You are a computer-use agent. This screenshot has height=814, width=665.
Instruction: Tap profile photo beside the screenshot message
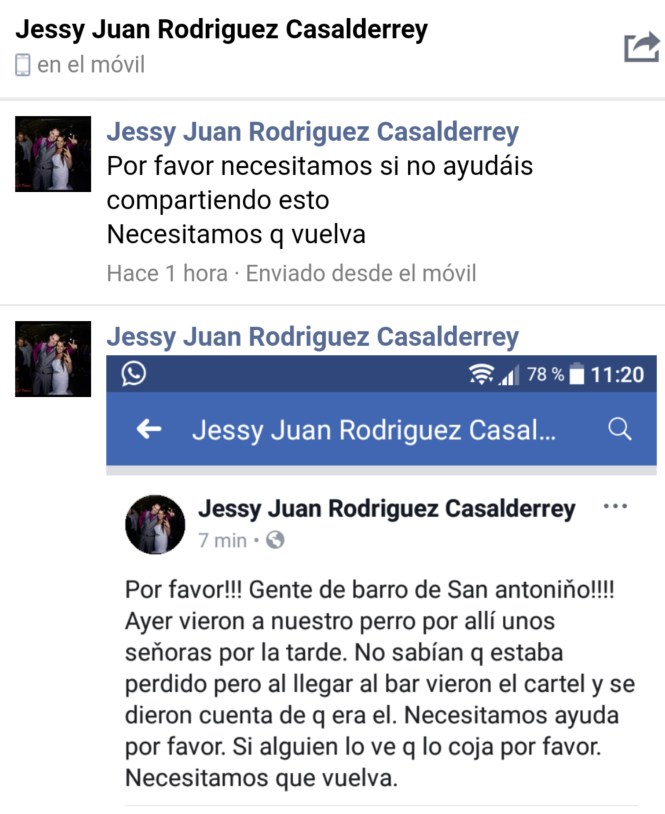[x=53, y=359]
